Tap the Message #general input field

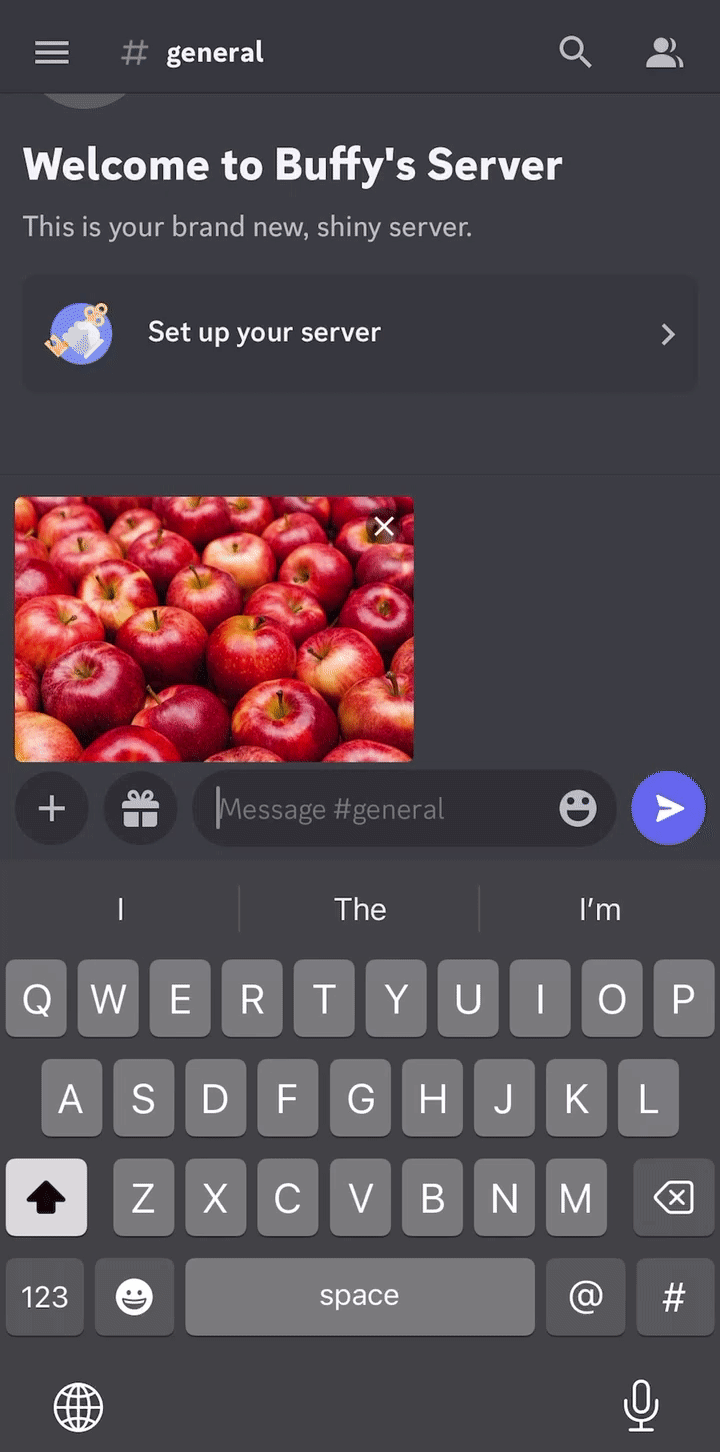tap(380, 808)
